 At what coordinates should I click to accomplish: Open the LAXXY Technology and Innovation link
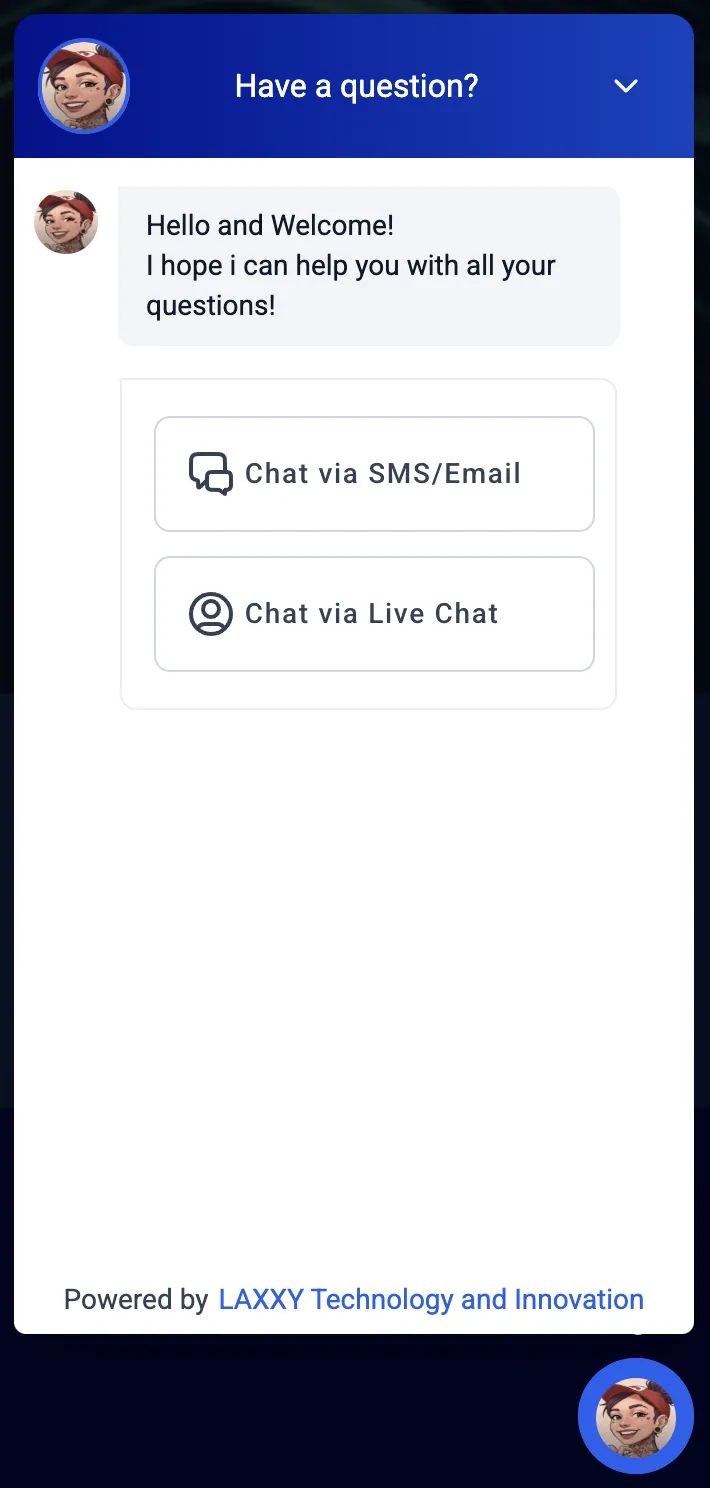[431, 1299]
